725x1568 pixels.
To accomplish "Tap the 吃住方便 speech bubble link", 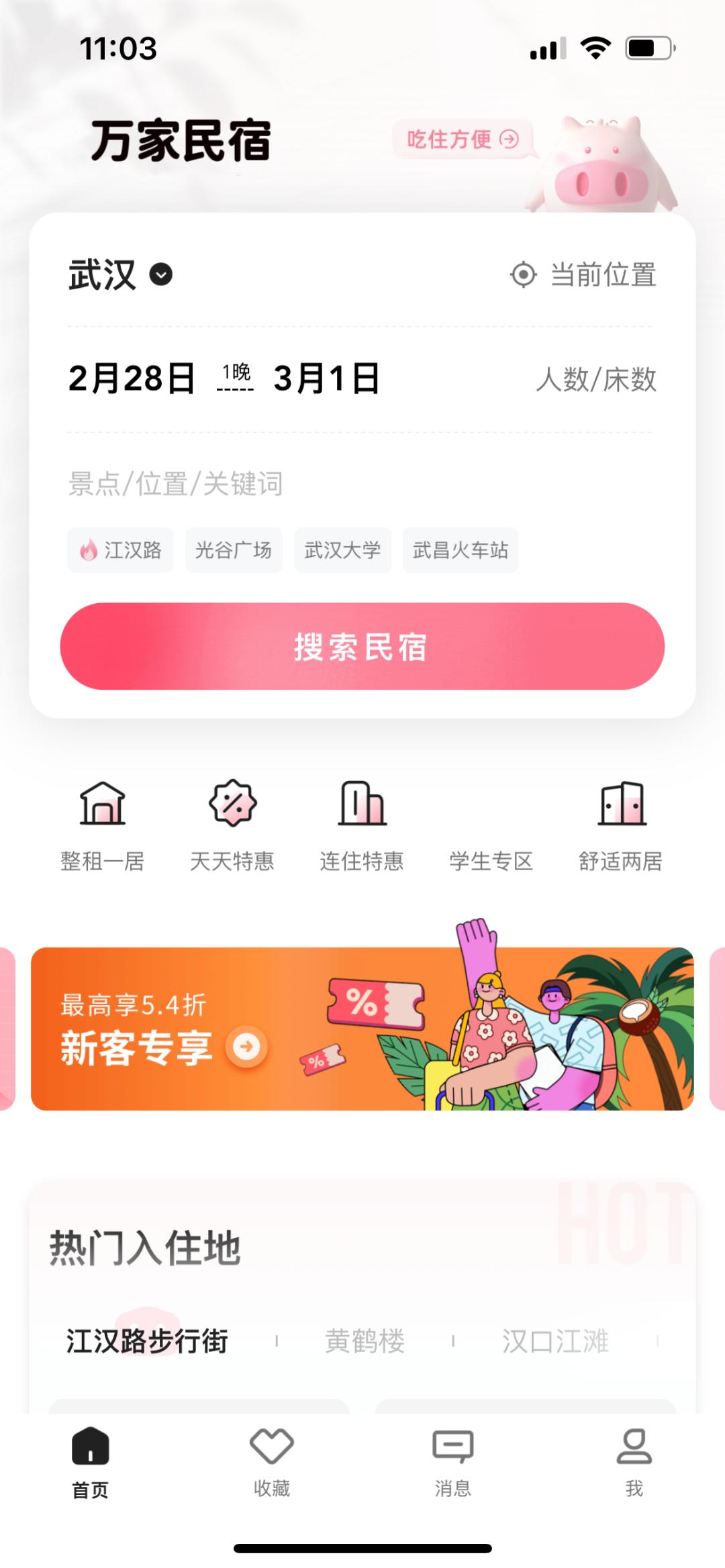I will [x=463, y=140].
